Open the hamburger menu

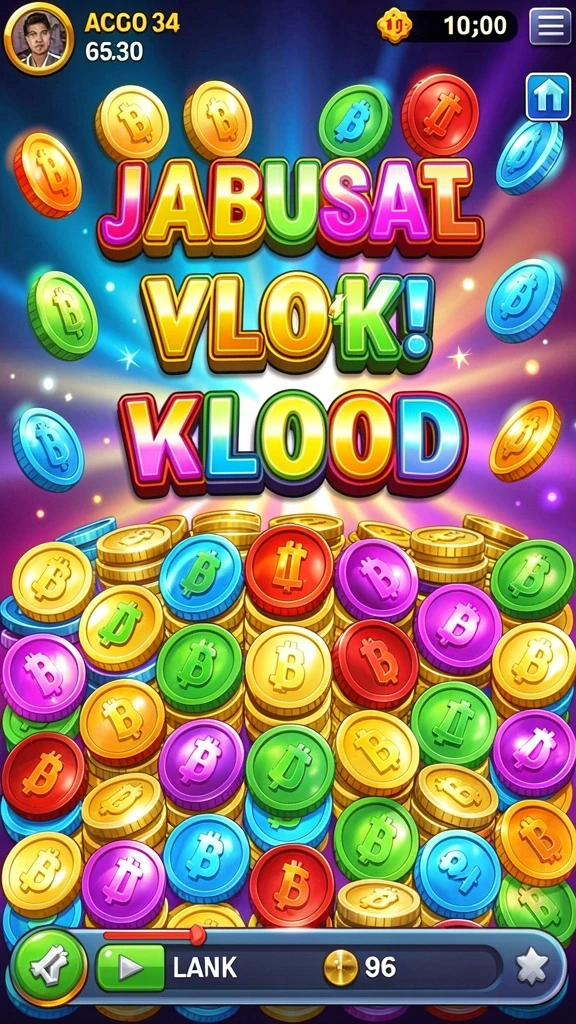click(550, 26)
